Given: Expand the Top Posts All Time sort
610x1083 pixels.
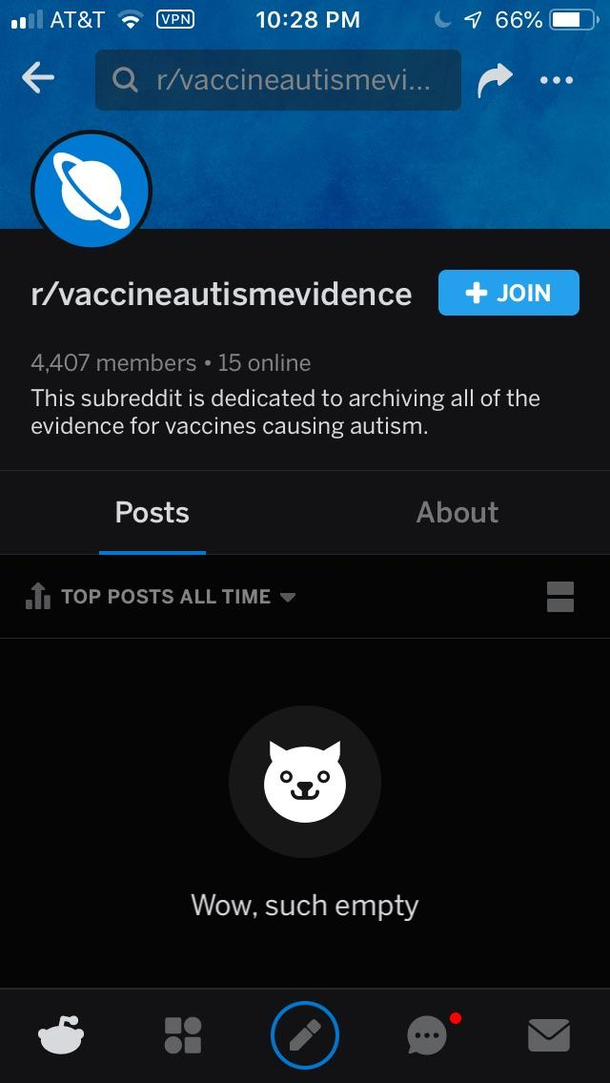Looking at the screenshot, I should point(160,597).
